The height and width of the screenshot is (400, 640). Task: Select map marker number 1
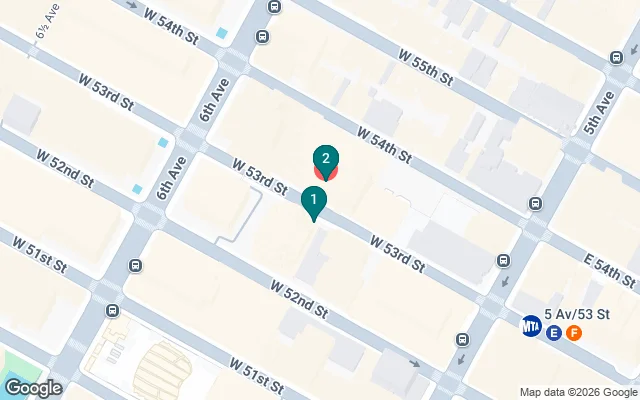313,201
